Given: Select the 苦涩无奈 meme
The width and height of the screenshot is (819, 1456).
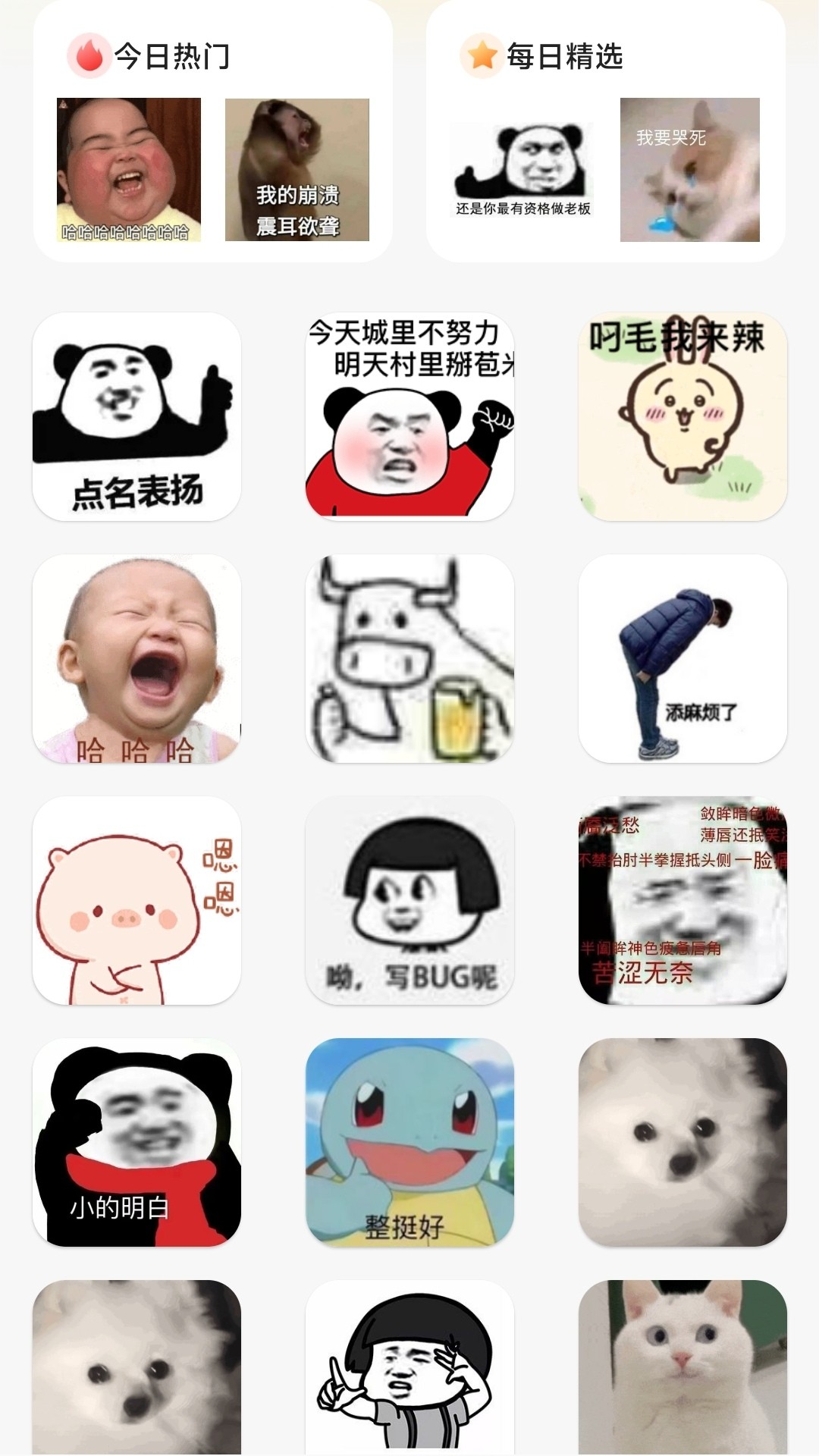Looking at the screenshot, I should (x=682, y=900).
